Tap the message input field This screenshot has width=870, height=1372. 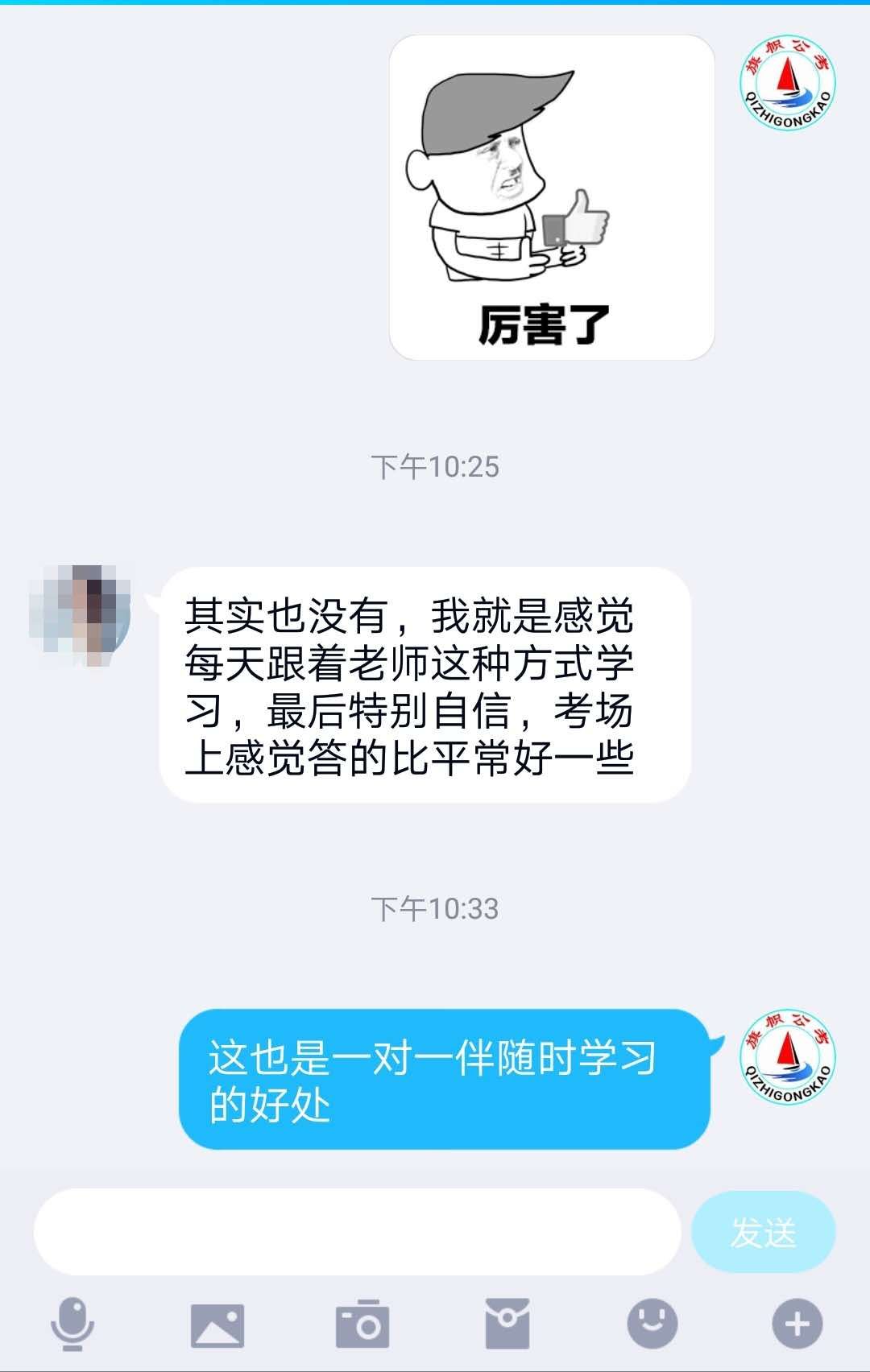tap(357, 1232)
